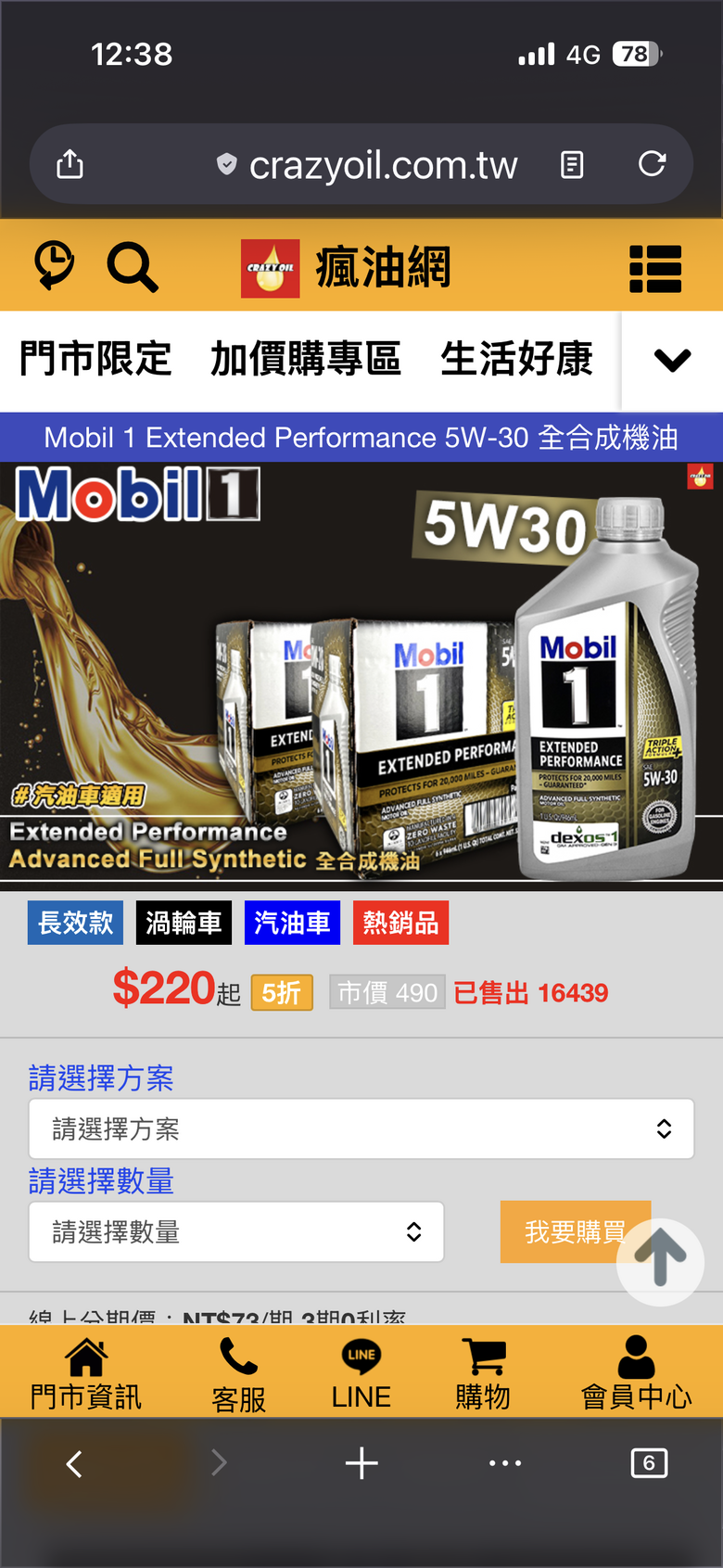Open the 請選擇數量 quantity dropdown
723x1568 pixels.
(x=236, y=1231)
